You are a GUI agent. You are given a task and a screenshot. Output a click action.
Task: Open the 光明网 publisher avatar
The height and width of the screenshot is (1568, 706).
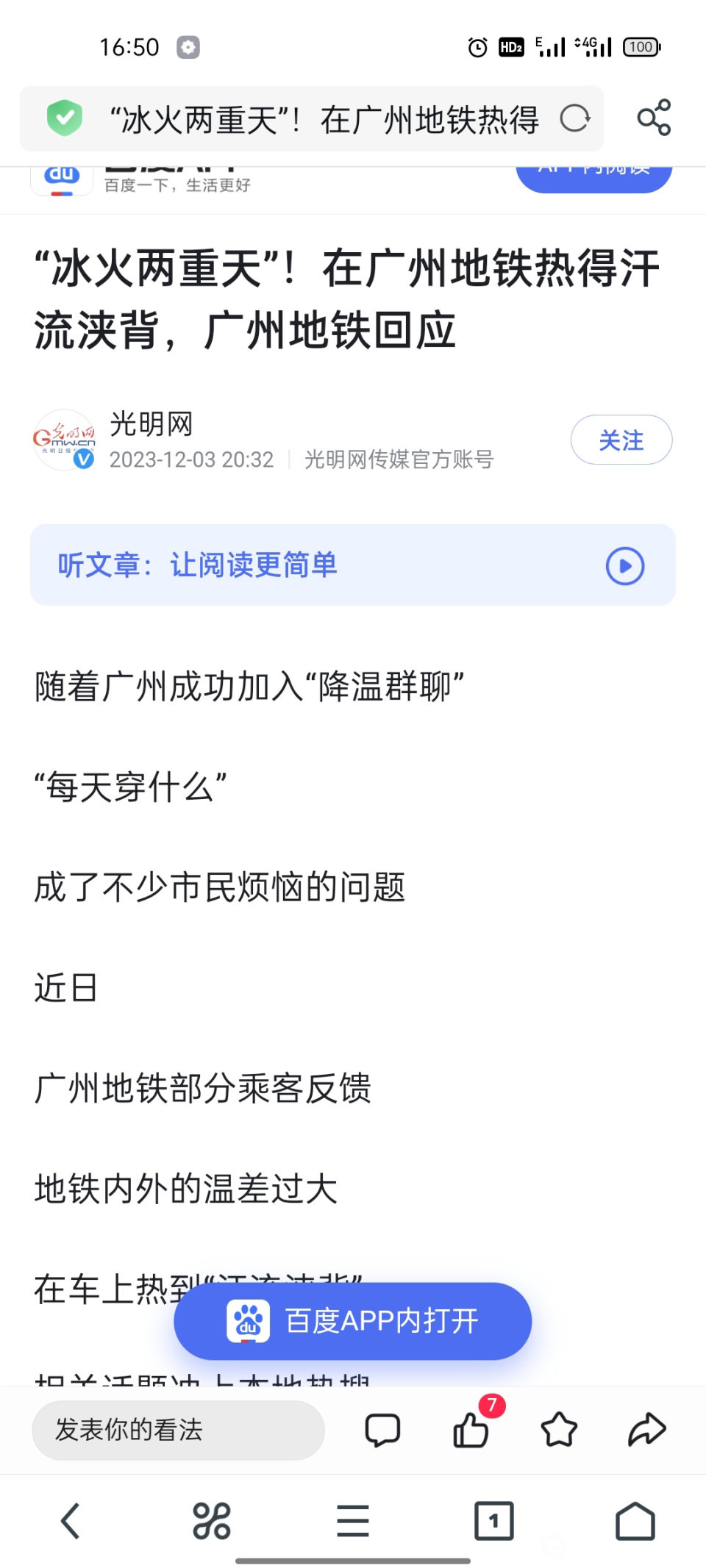click(x=64, y=440)
